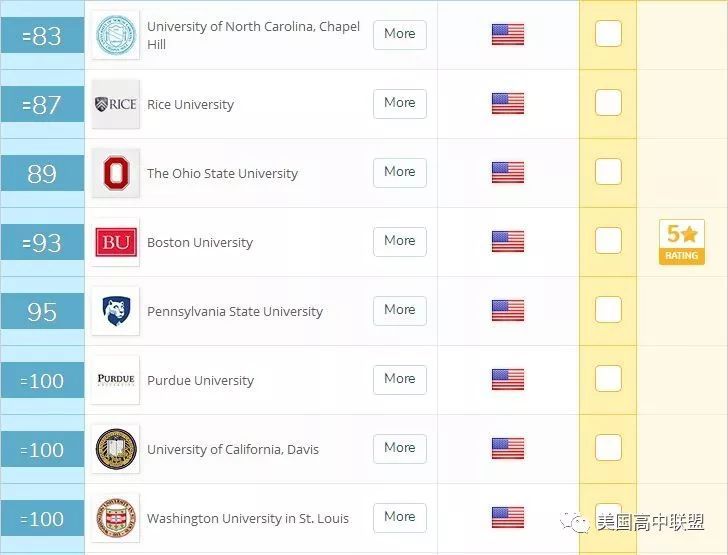The image size is (728, 555).
Task: Tap More next to Boston University
Action: click(x=399, y=241)
